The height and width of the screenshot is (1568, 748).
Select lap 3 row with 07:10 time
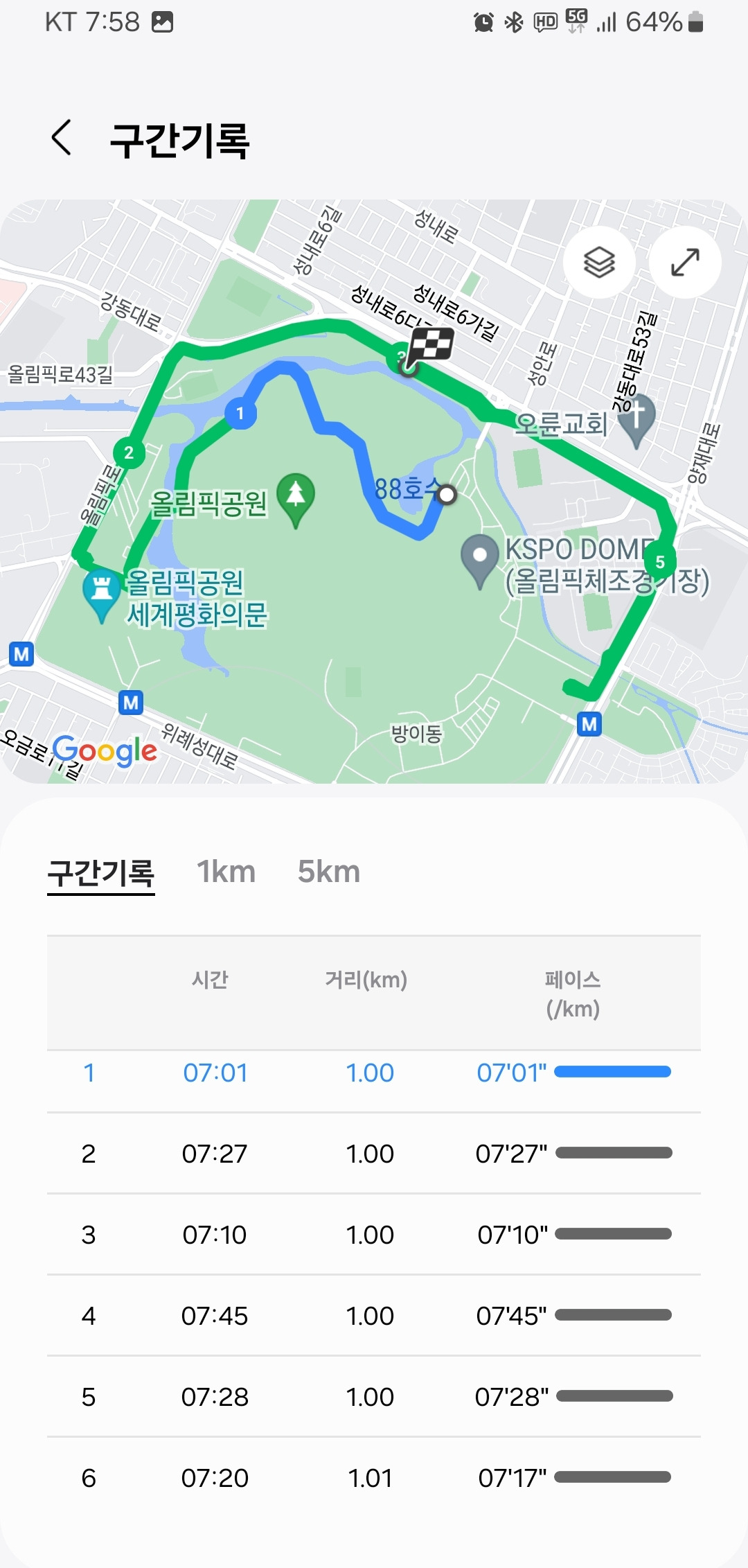[x=374, y=1235]
